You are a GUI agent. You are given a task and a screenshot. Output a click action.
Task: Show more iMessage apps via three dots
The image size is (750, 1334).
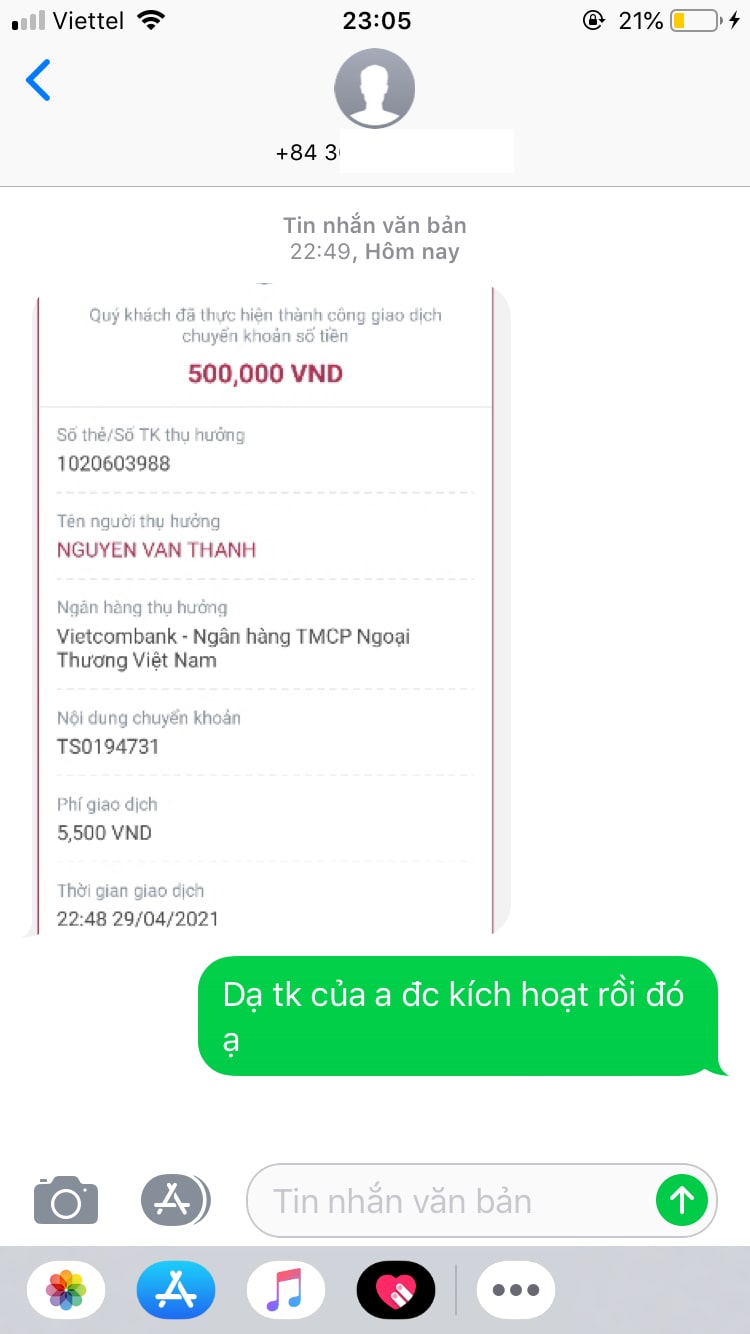[516, 1290]
